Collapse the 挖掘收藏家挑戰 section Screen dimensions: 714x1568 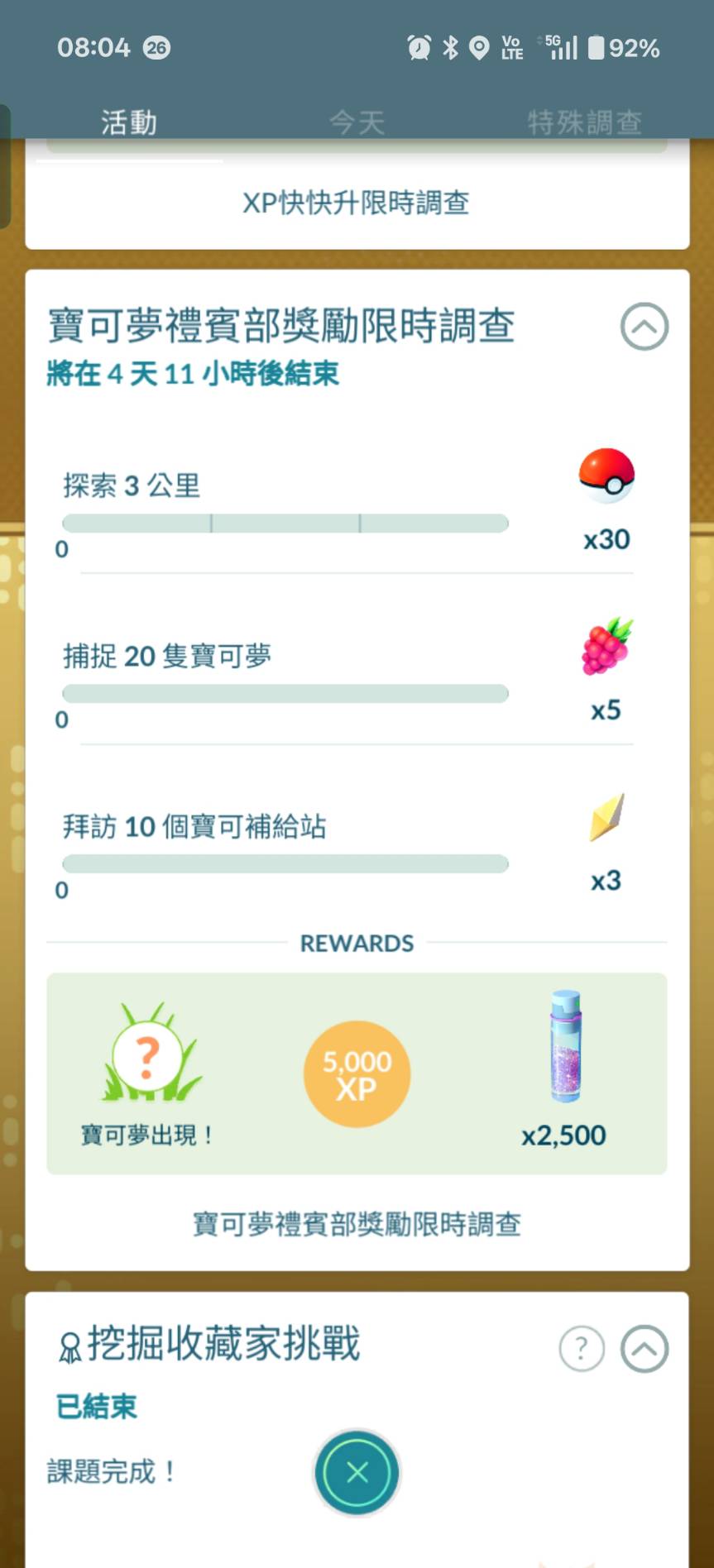click(x=644, y=1349)
